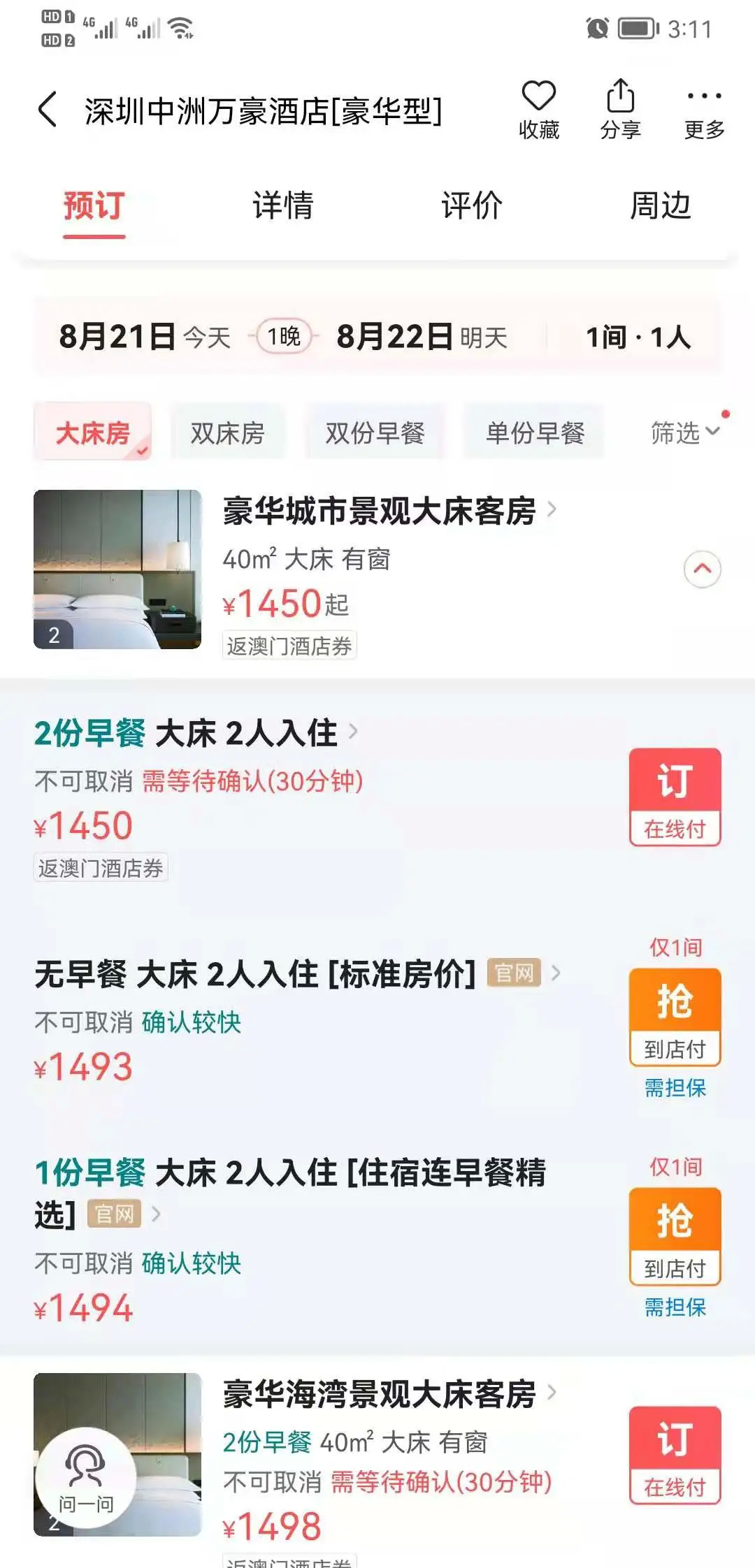
Task: Open the 筛选 filter dropdown
Action: pyautogui.click(x=684, y=433)
